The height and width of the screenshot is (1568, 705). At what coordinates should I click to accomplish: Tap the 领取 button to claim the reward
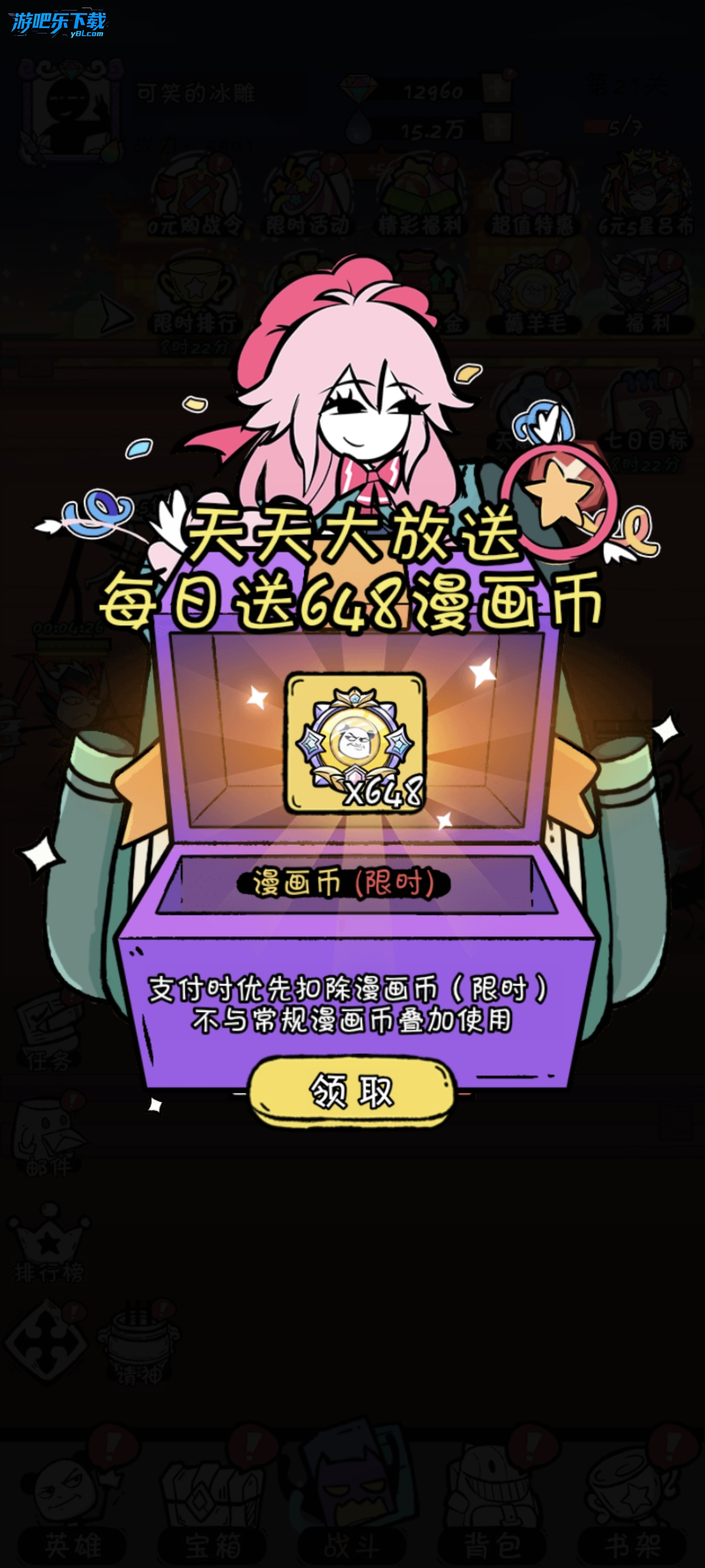pyautogui.click(x=352, y=1091)
